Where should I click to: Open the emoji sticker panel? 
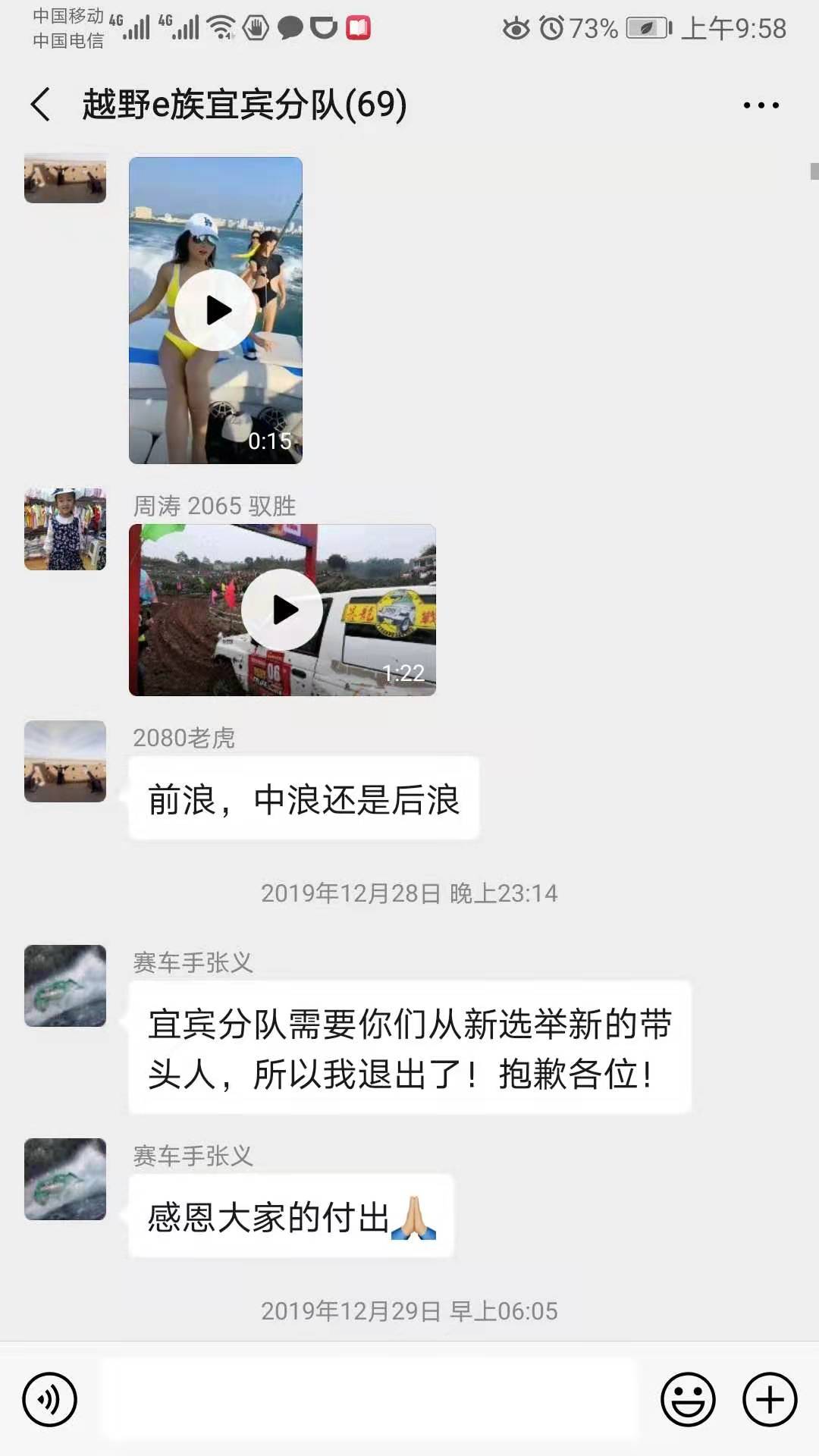point(688,1399)
